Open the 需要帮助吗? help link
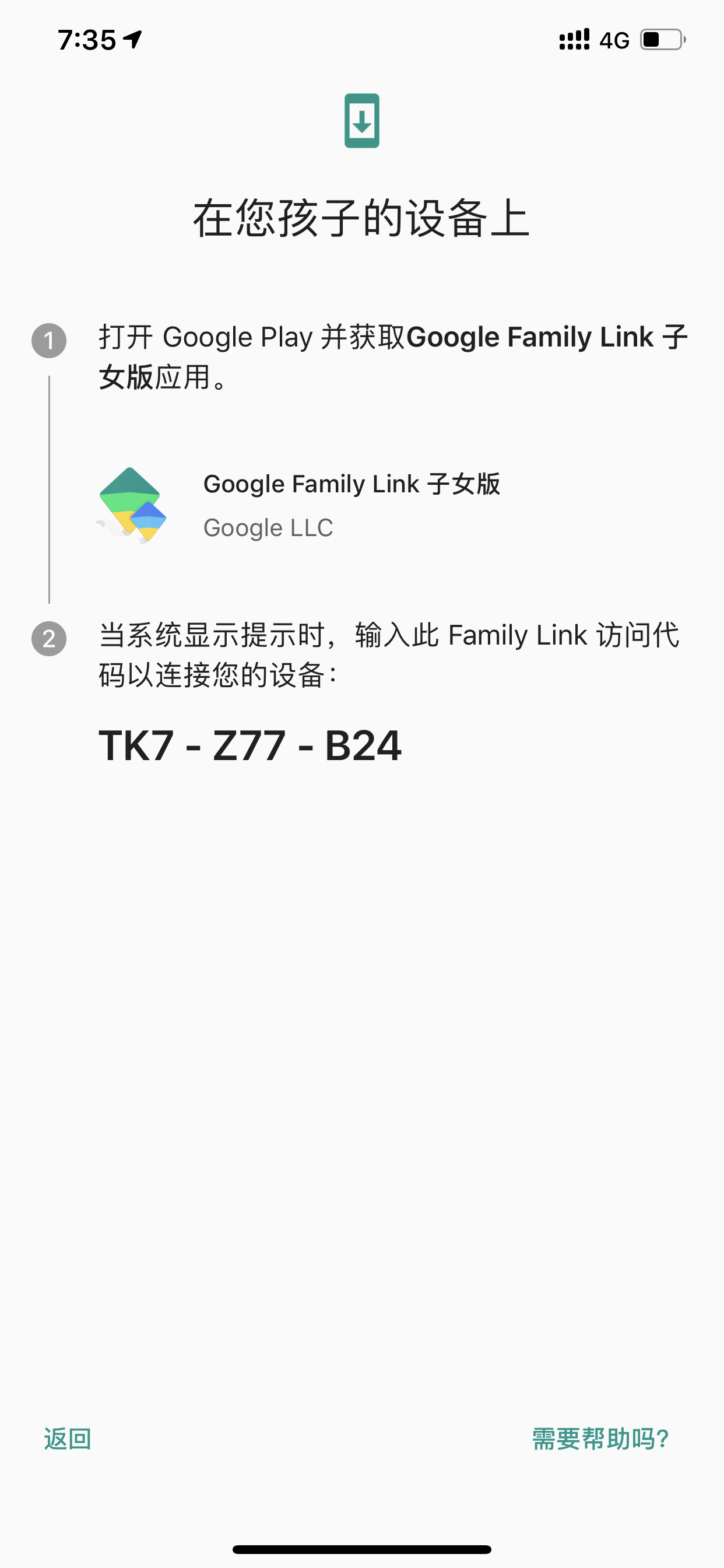 click(x=600, y=1439)
